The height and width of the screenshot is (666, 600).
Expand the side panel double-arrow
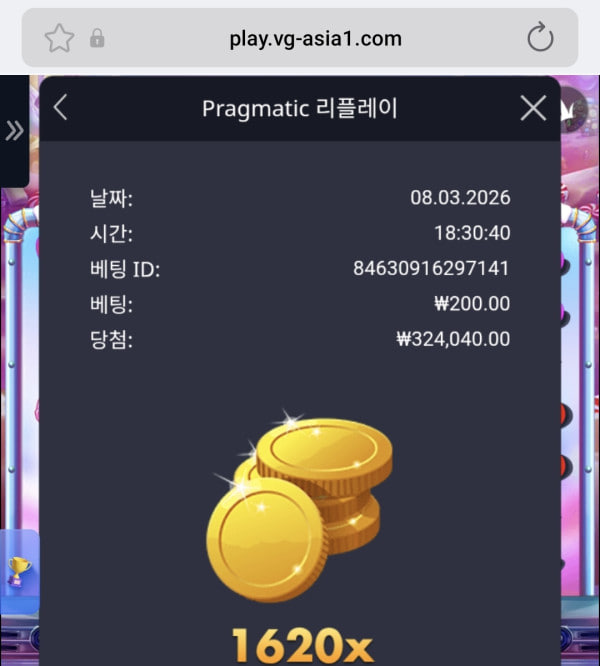point(14,131)
